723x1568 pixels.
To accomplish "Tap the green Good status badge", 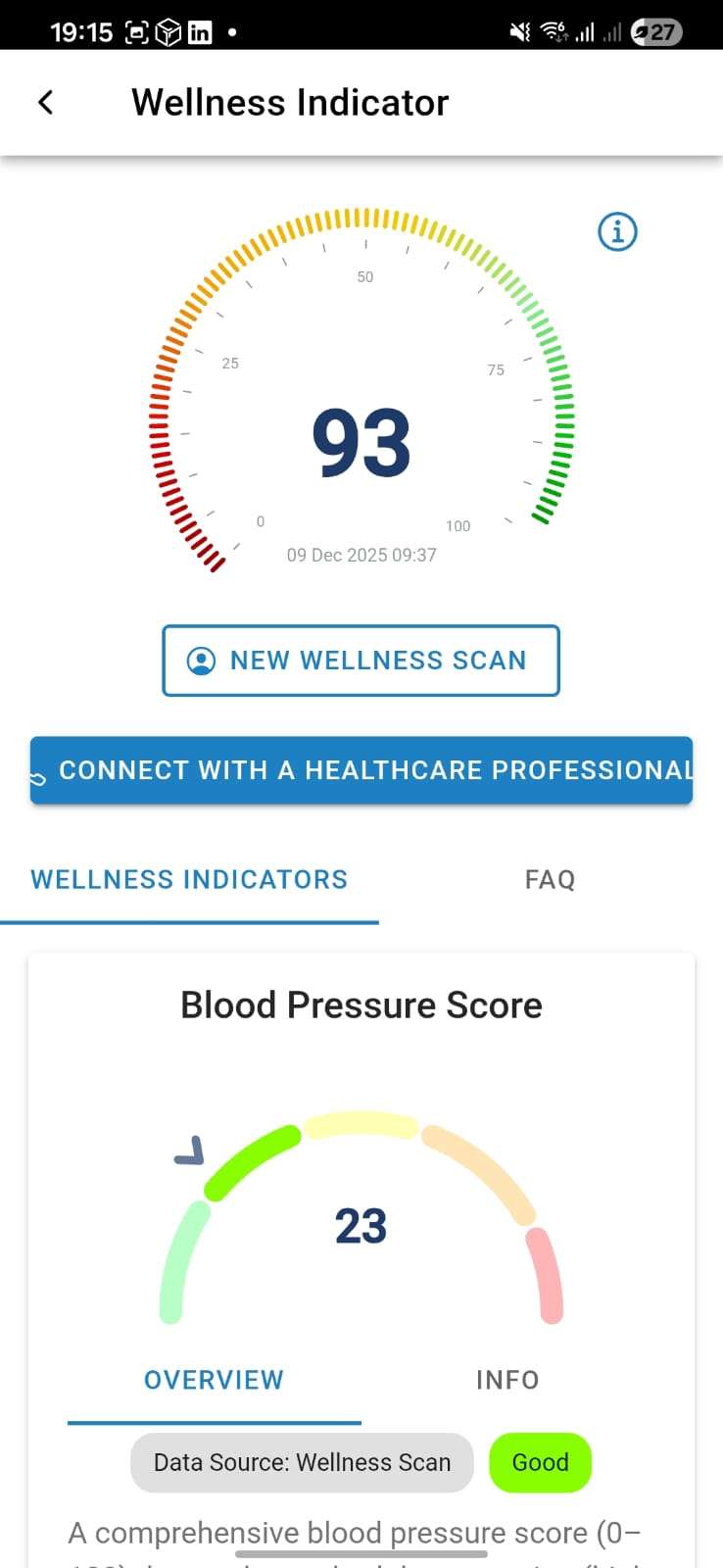I will 540,1462.
